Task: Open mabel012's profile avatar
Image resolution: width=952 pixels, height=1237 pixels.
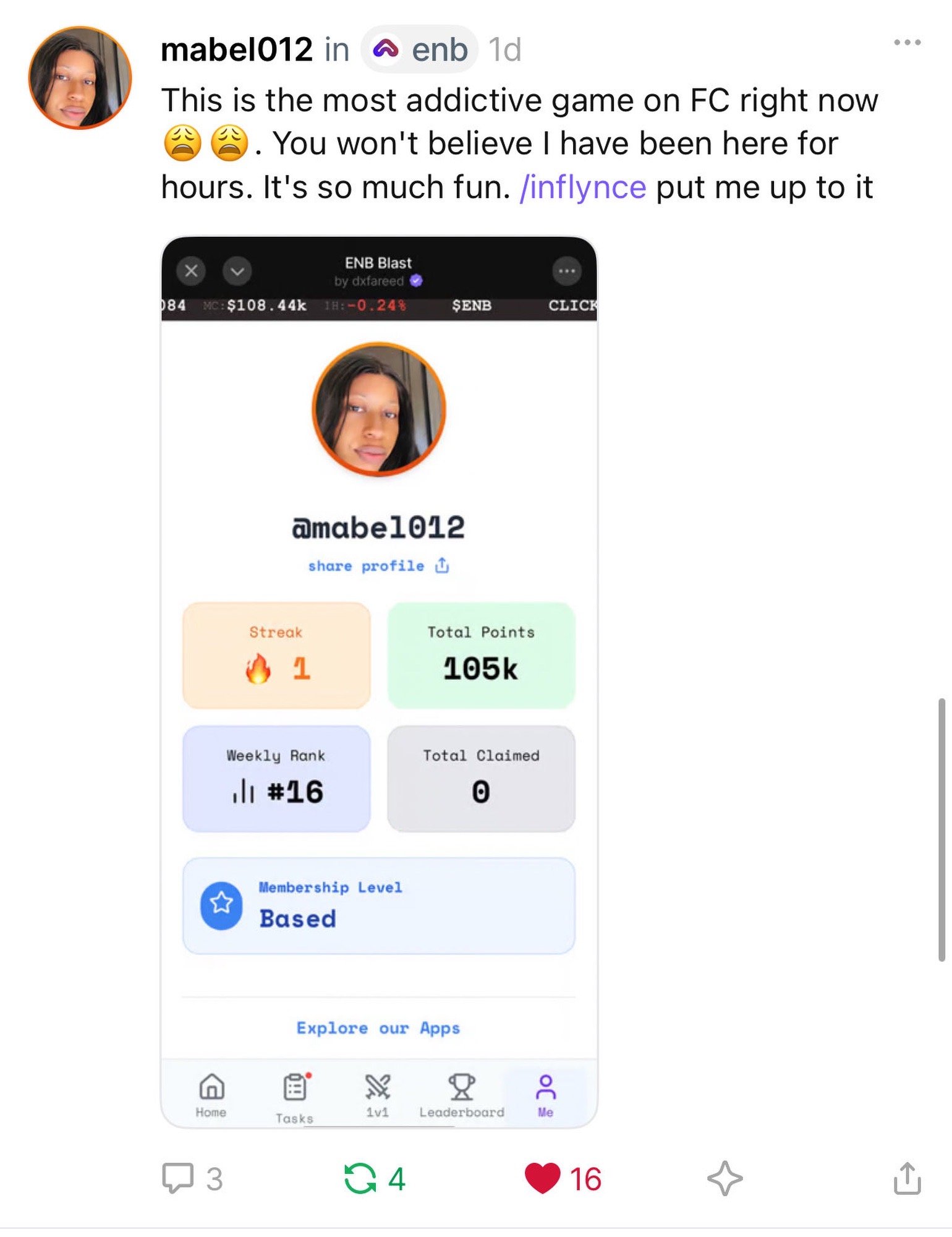Action: click(80, 78)
